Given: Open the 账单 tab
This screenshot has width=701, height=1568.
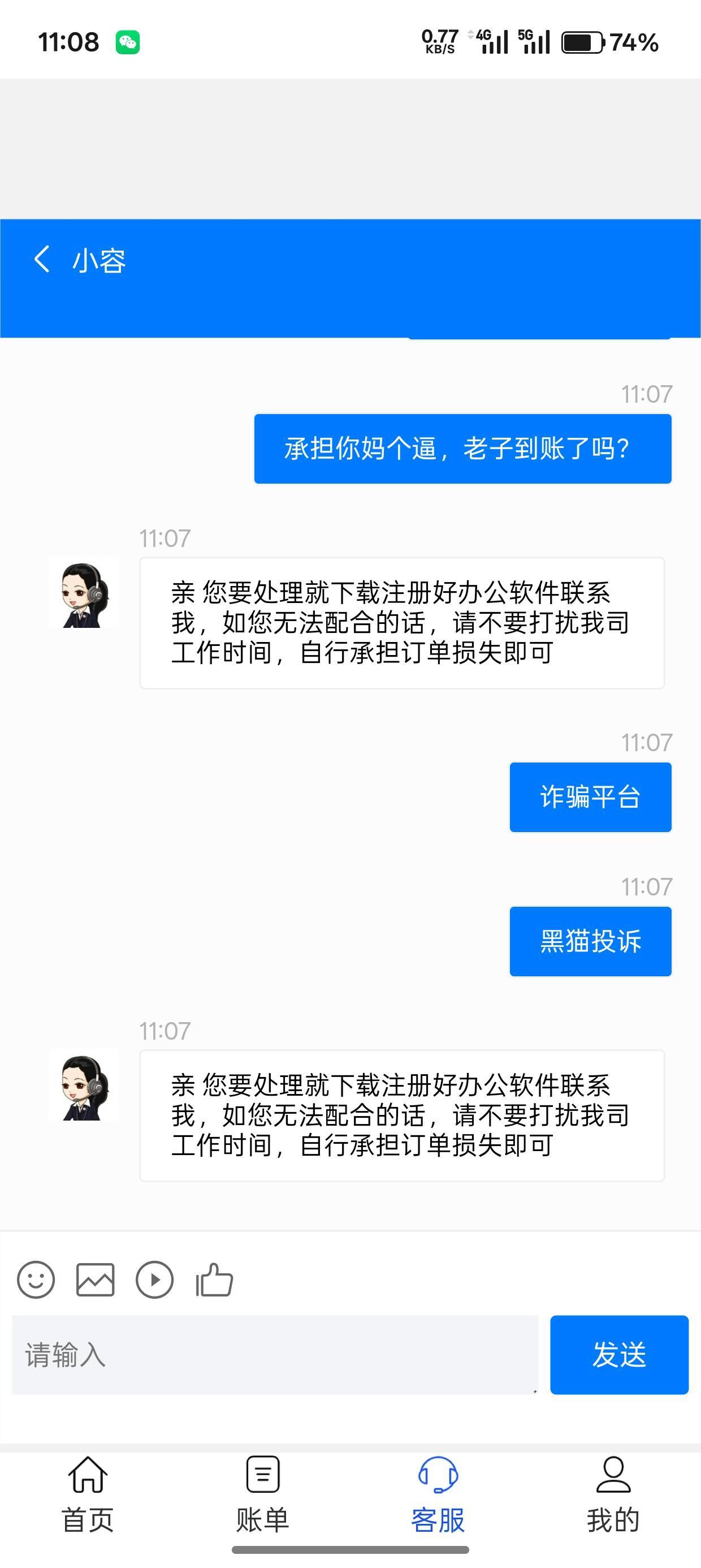Looking at the screenshot, I should [263, 1494].
